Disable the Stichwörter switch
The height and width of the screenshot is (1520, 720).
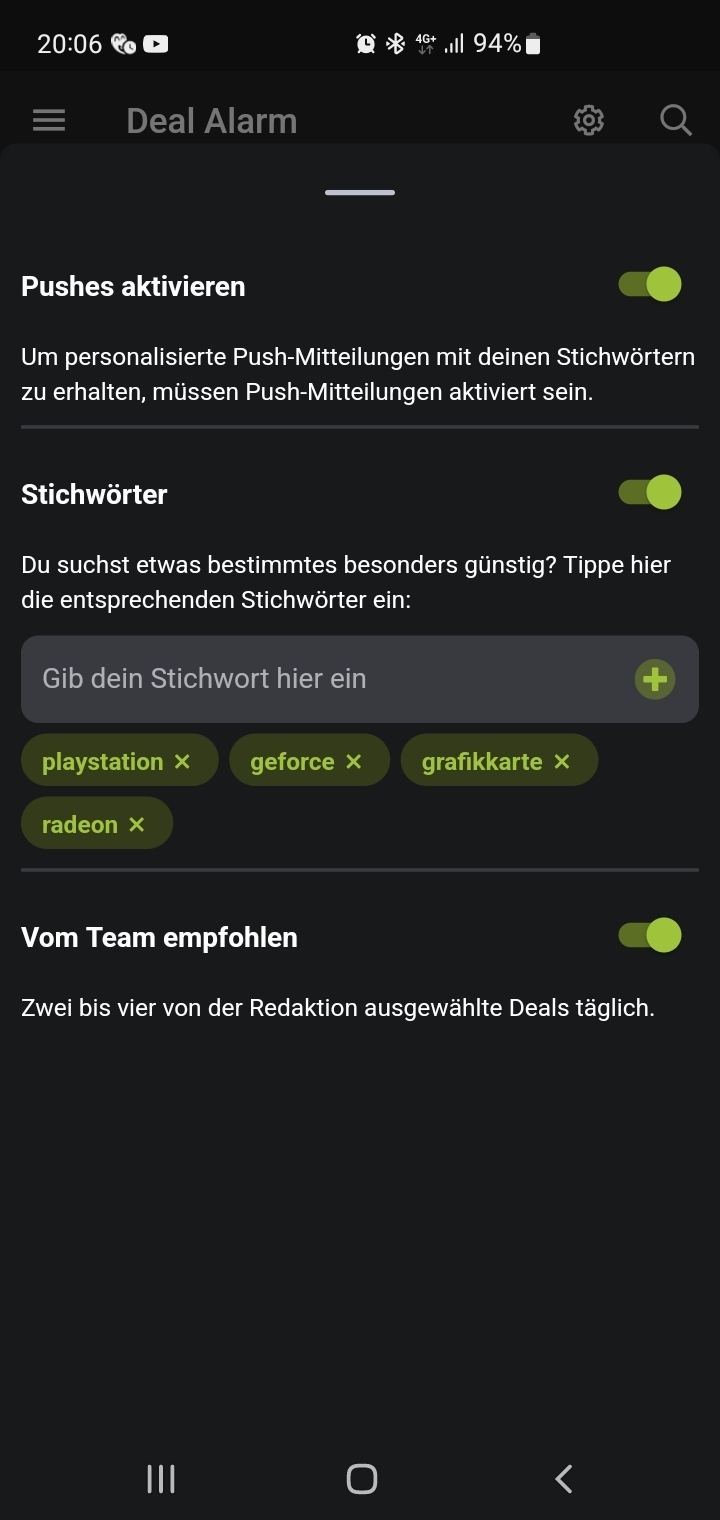coord(650,492)
